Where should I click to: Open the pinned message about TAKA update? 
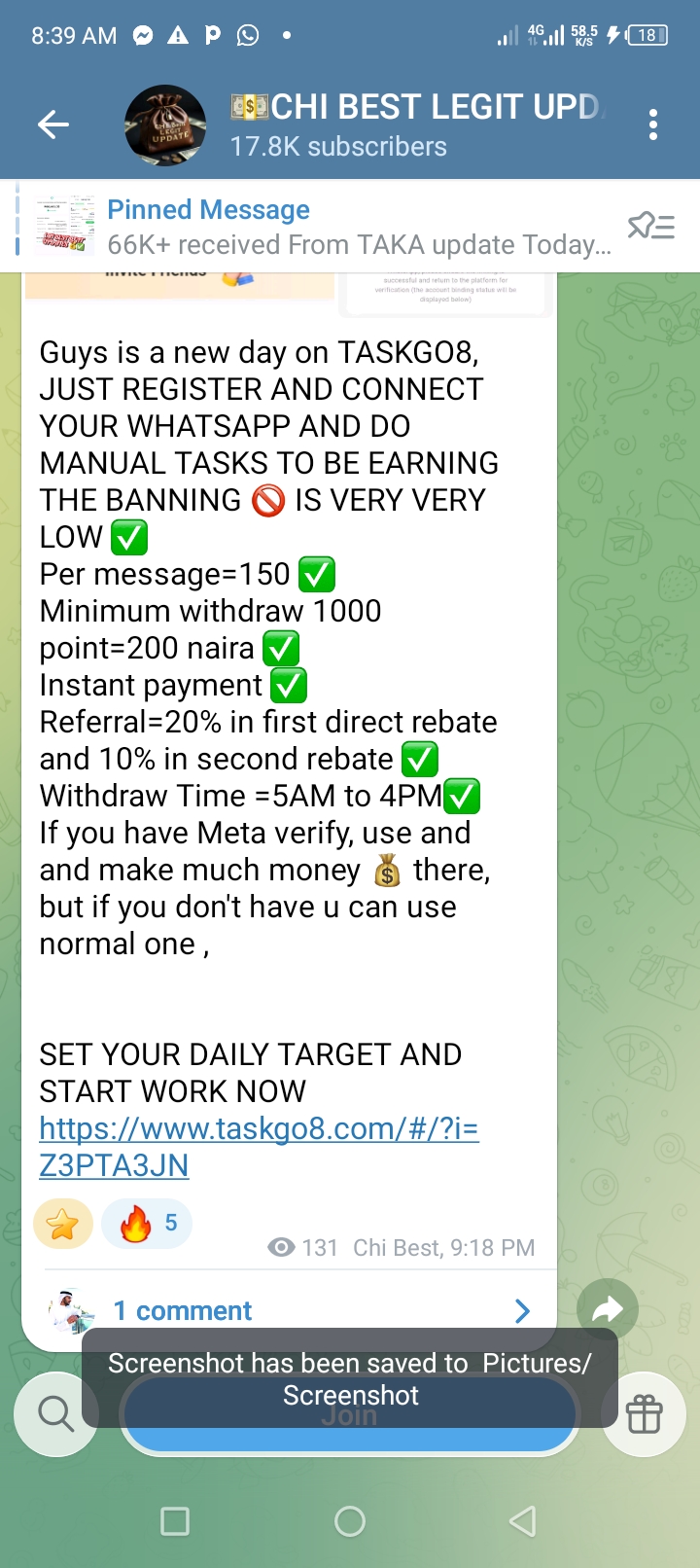[321, 227]
